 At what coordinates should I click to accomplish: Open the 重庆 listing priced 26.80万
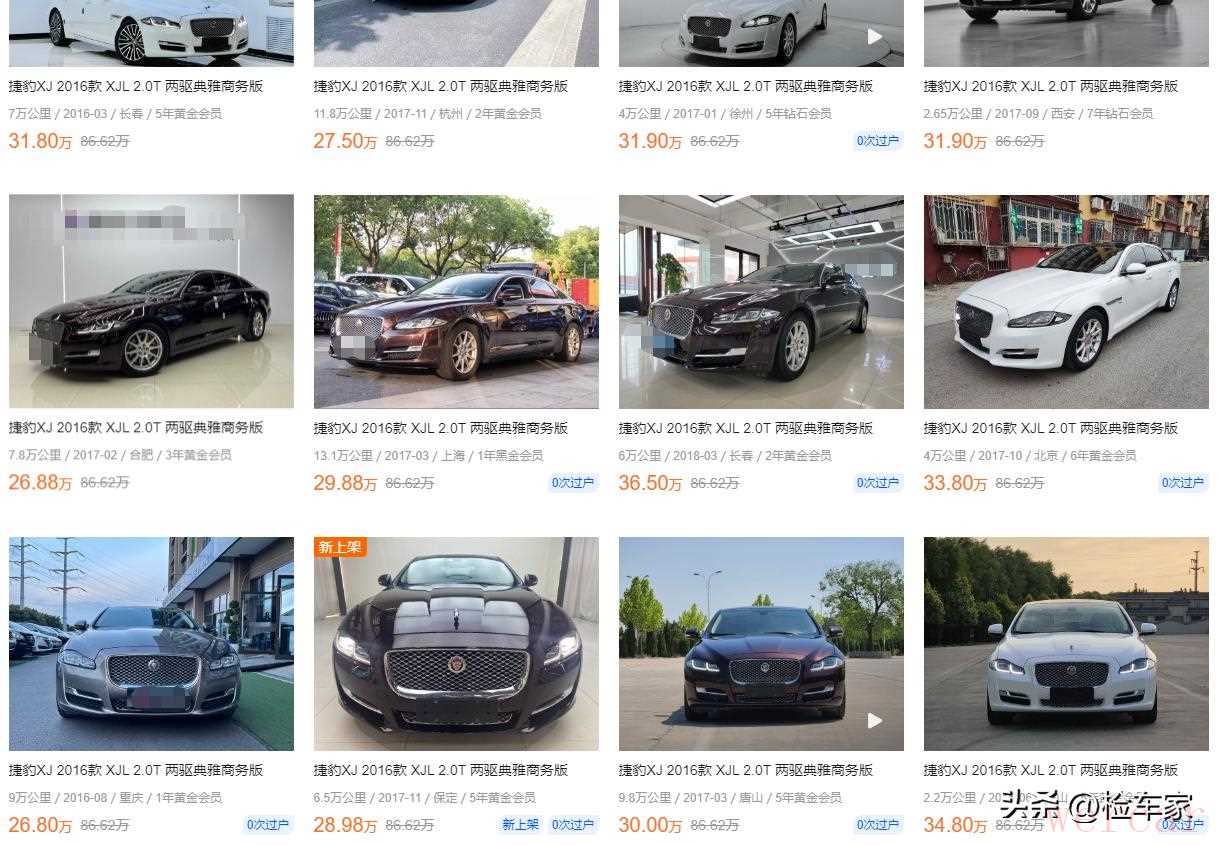136,770
